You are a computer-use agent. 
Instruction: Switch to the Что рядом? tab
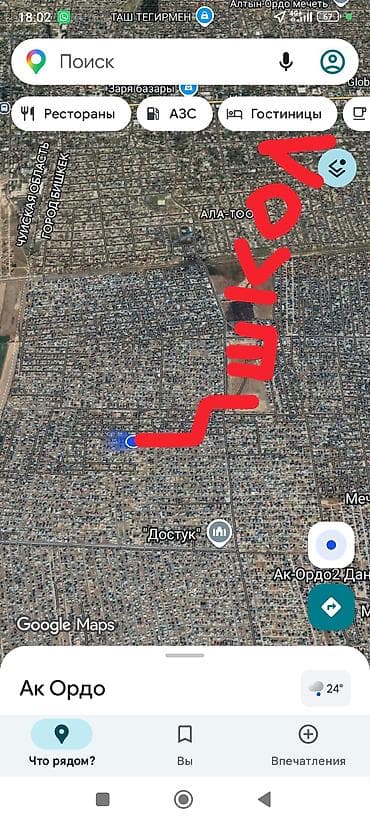tap(62, 743)
